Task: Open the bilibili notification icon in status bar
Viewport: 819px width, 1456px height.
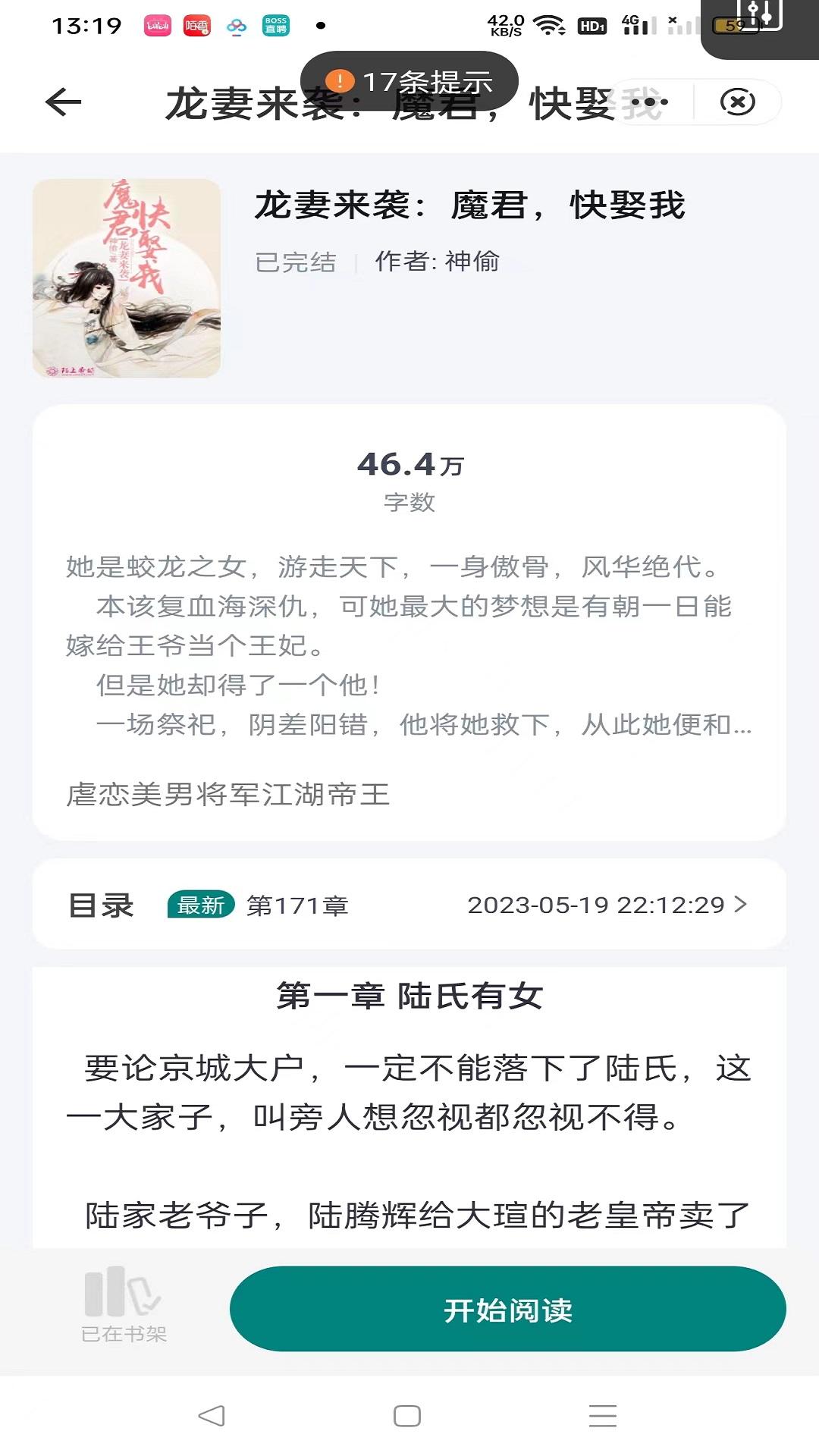Action: pos(156,24)
